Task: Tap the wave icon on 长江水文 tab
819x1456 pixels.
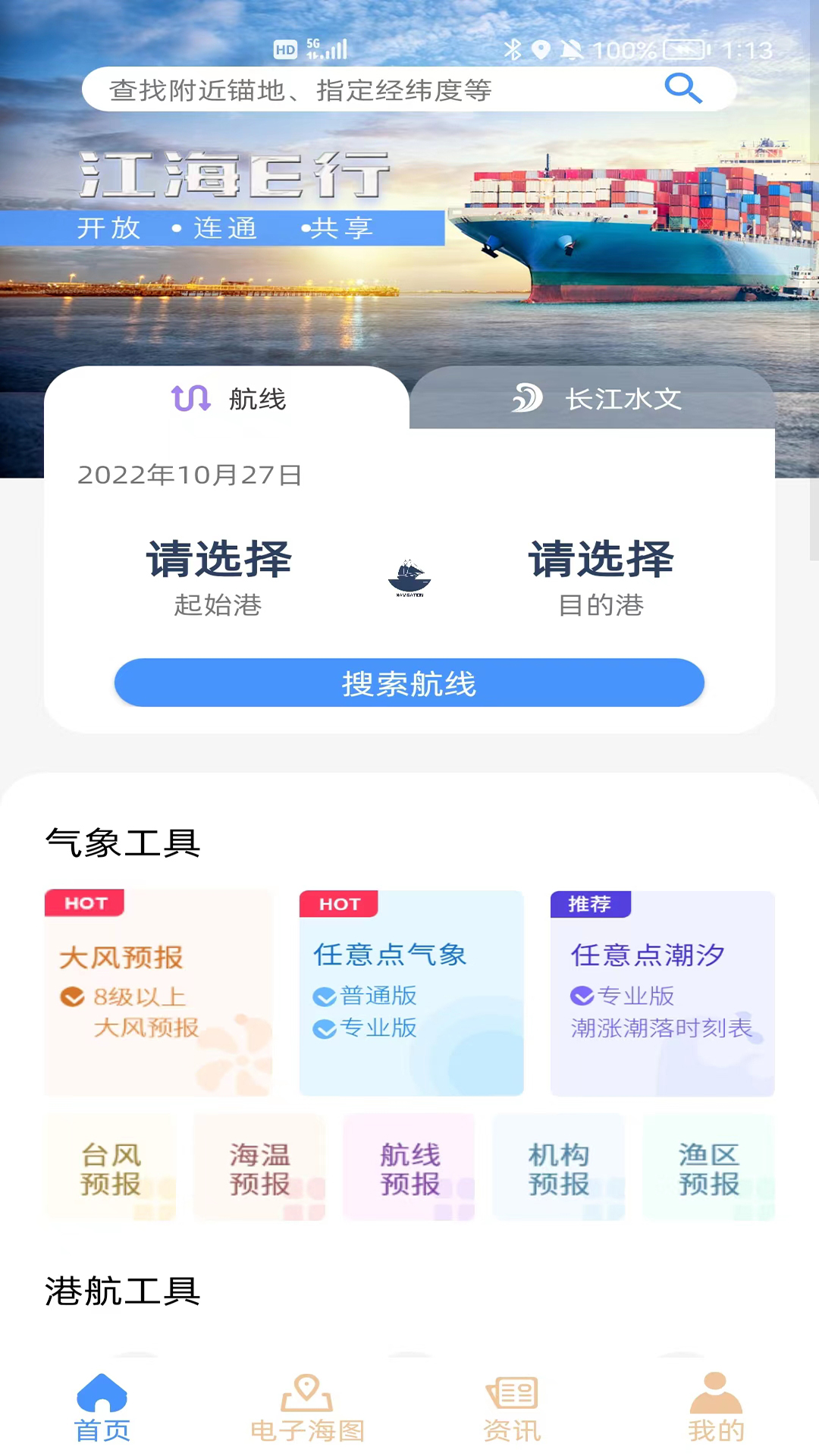Action: (527, 397)
